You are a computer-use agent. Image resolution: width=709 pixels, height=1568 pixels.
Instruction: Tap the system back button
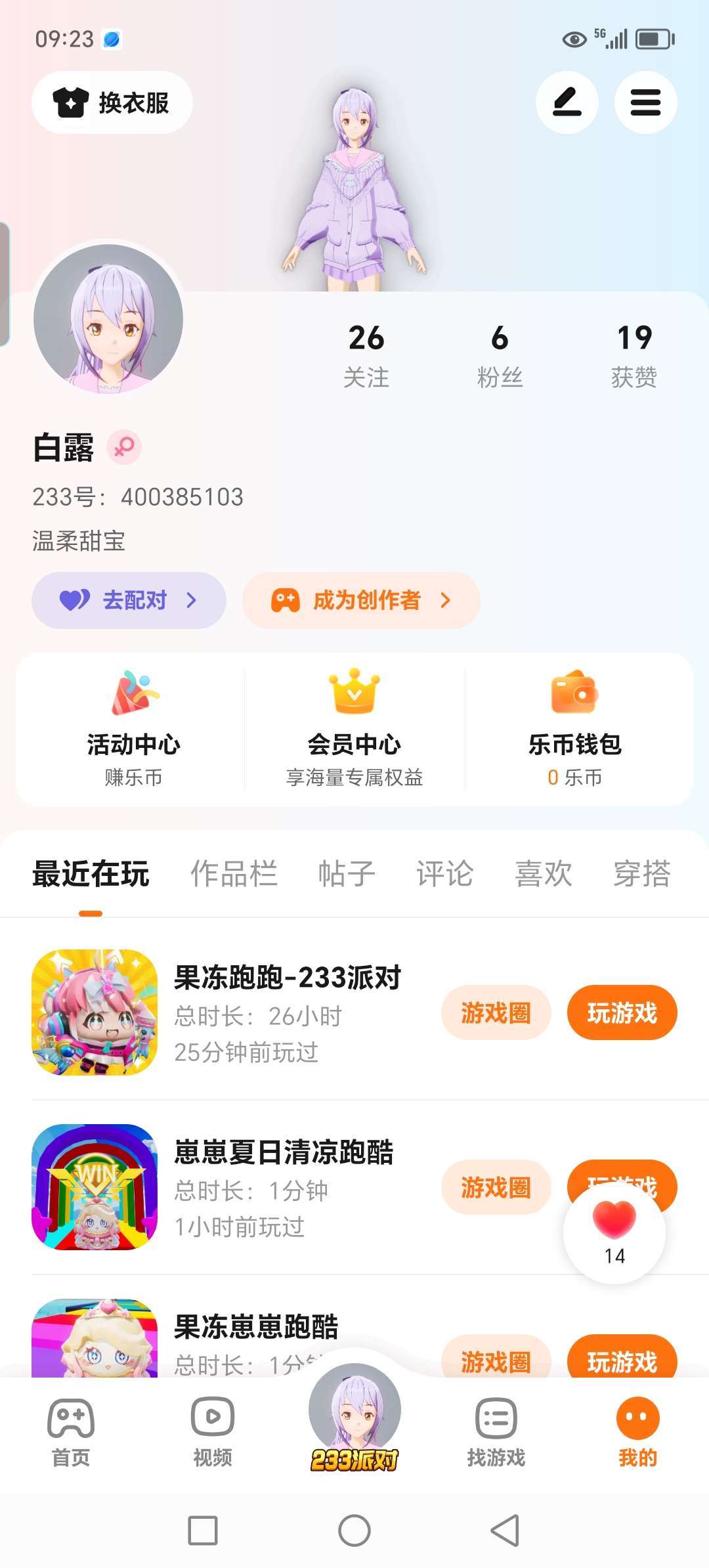[505, 1531]
